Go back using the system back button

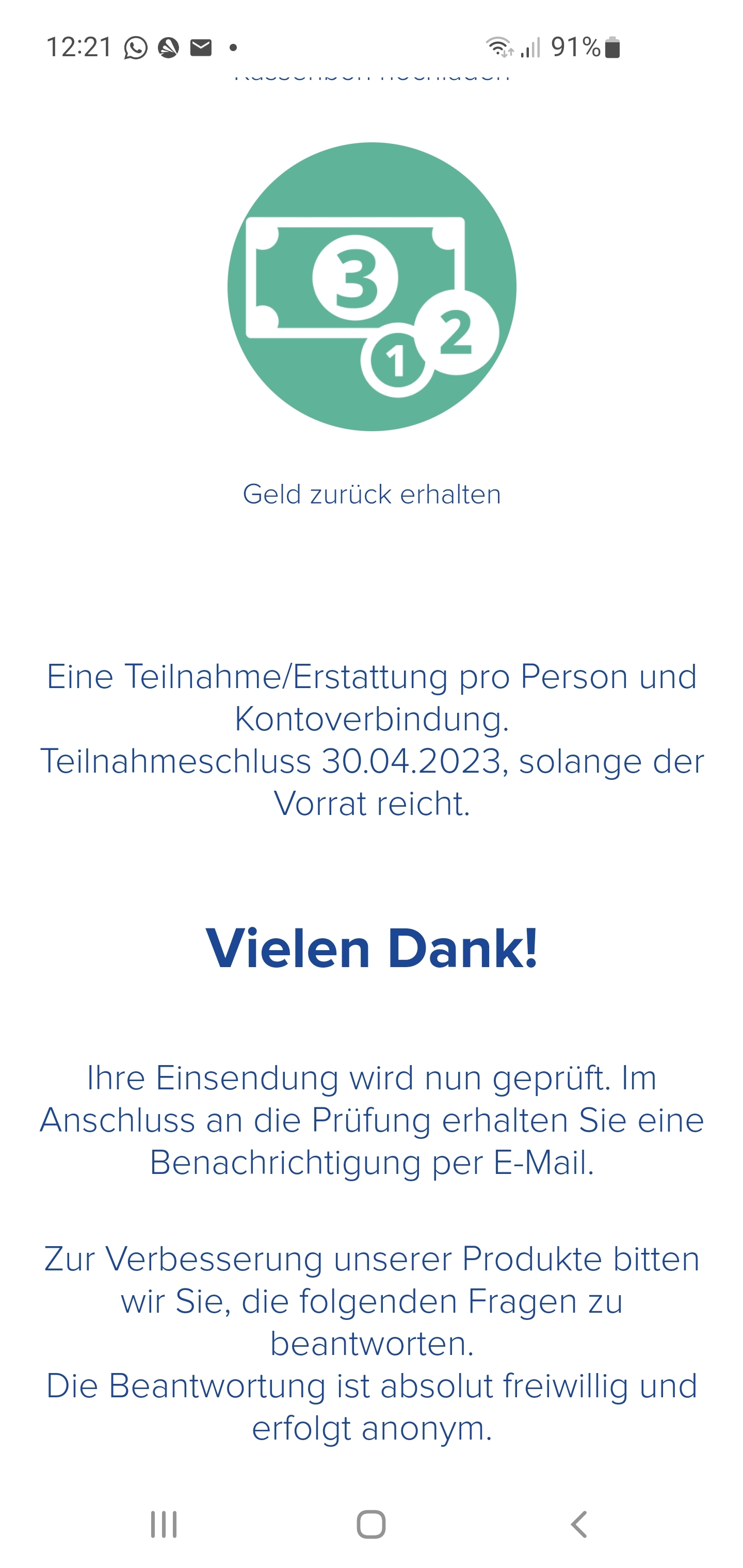click(578, 1524)
